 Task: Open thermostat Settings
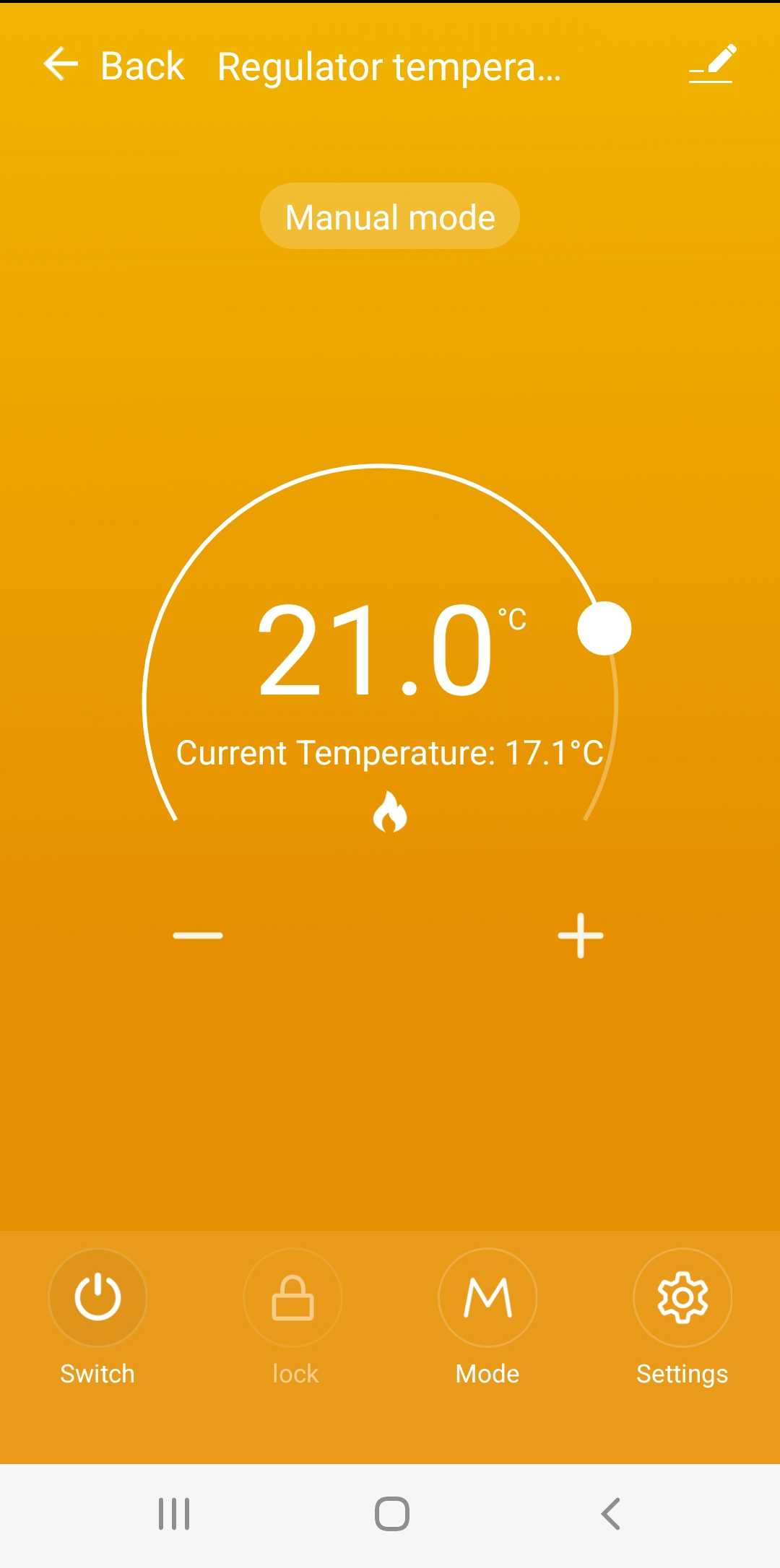tap(682, 1297)
